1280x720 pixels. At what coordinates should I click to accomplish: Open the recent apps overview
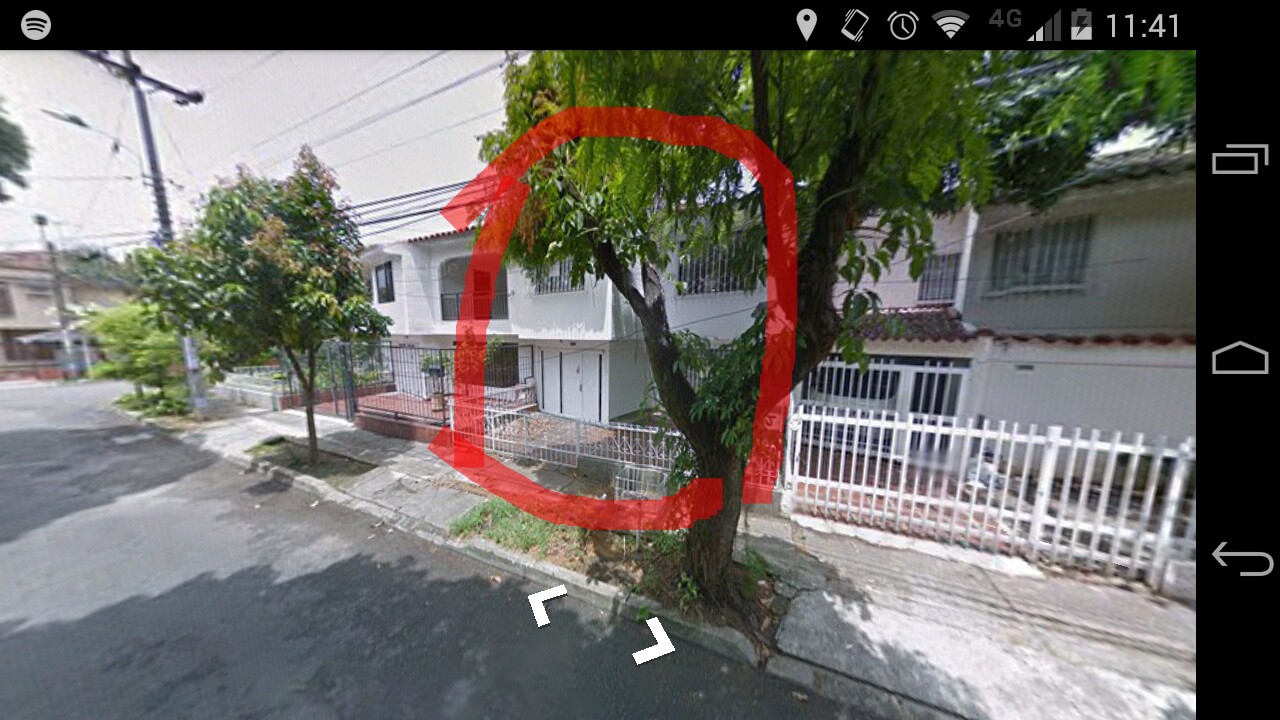1240,159
